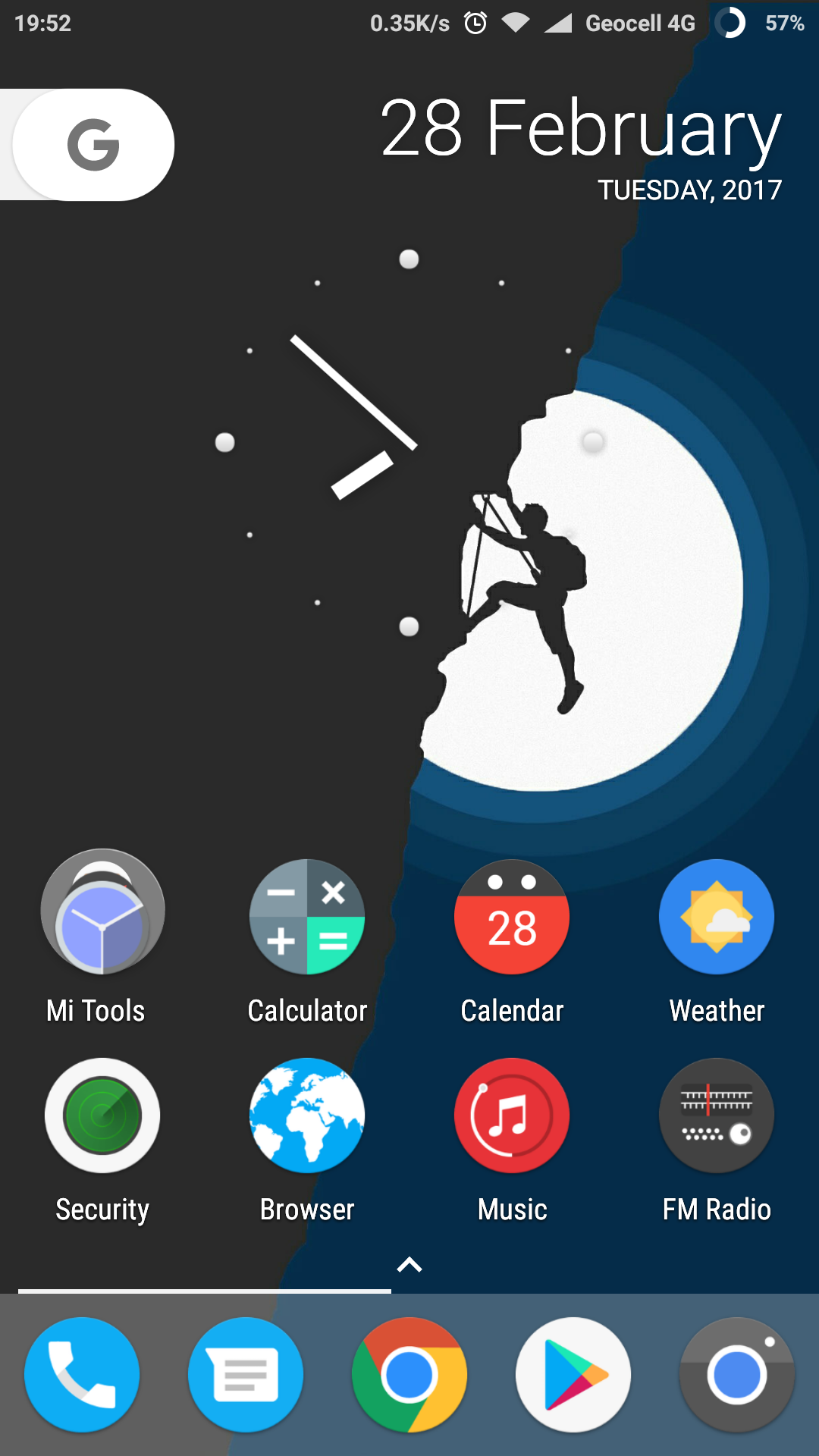The width and height of the screenshot is (819, 1456).
Task: Launch the Camera from the dock
Action: [737, 1374]
